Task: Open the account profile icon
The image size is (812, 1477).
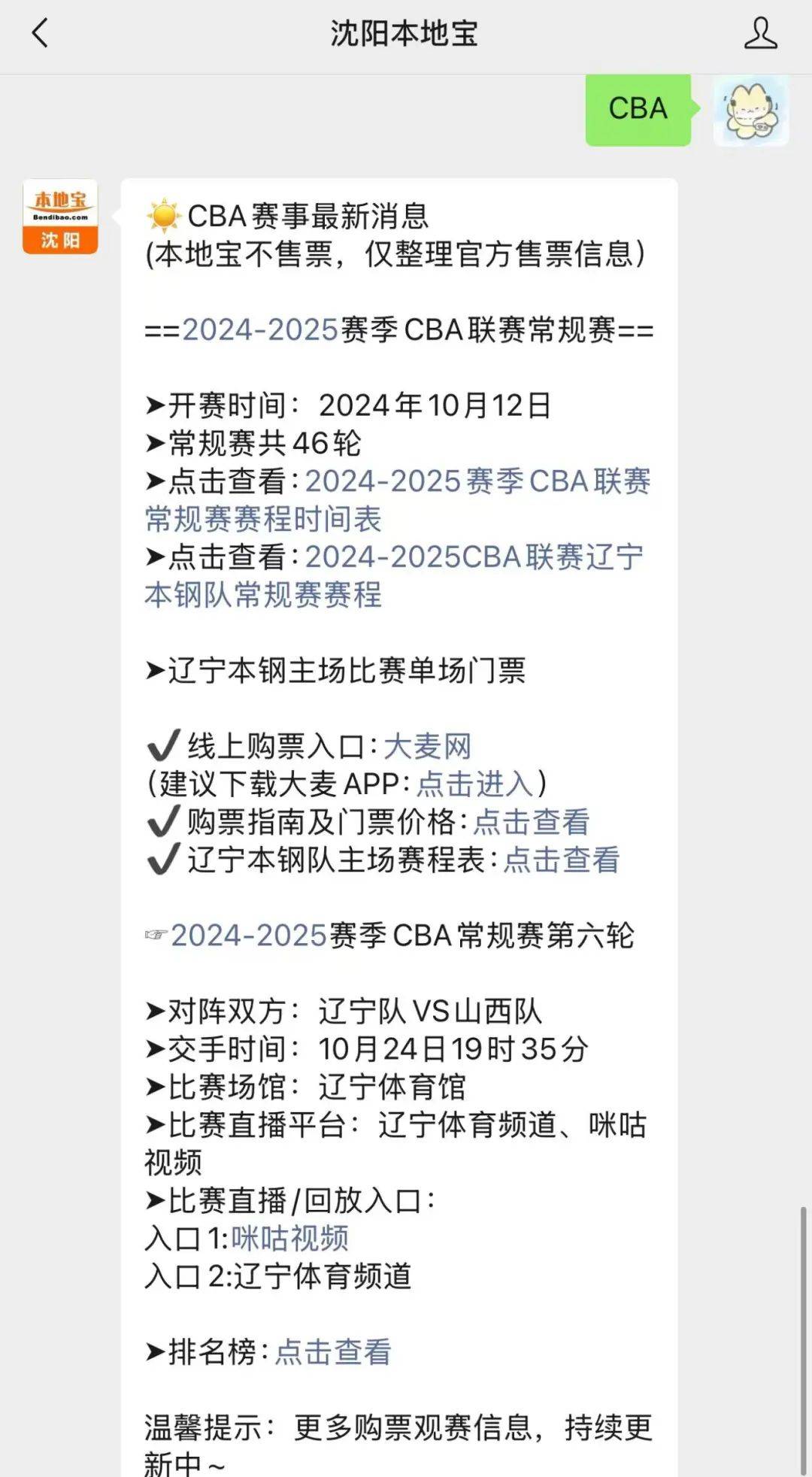Action: tap(760, 34)
